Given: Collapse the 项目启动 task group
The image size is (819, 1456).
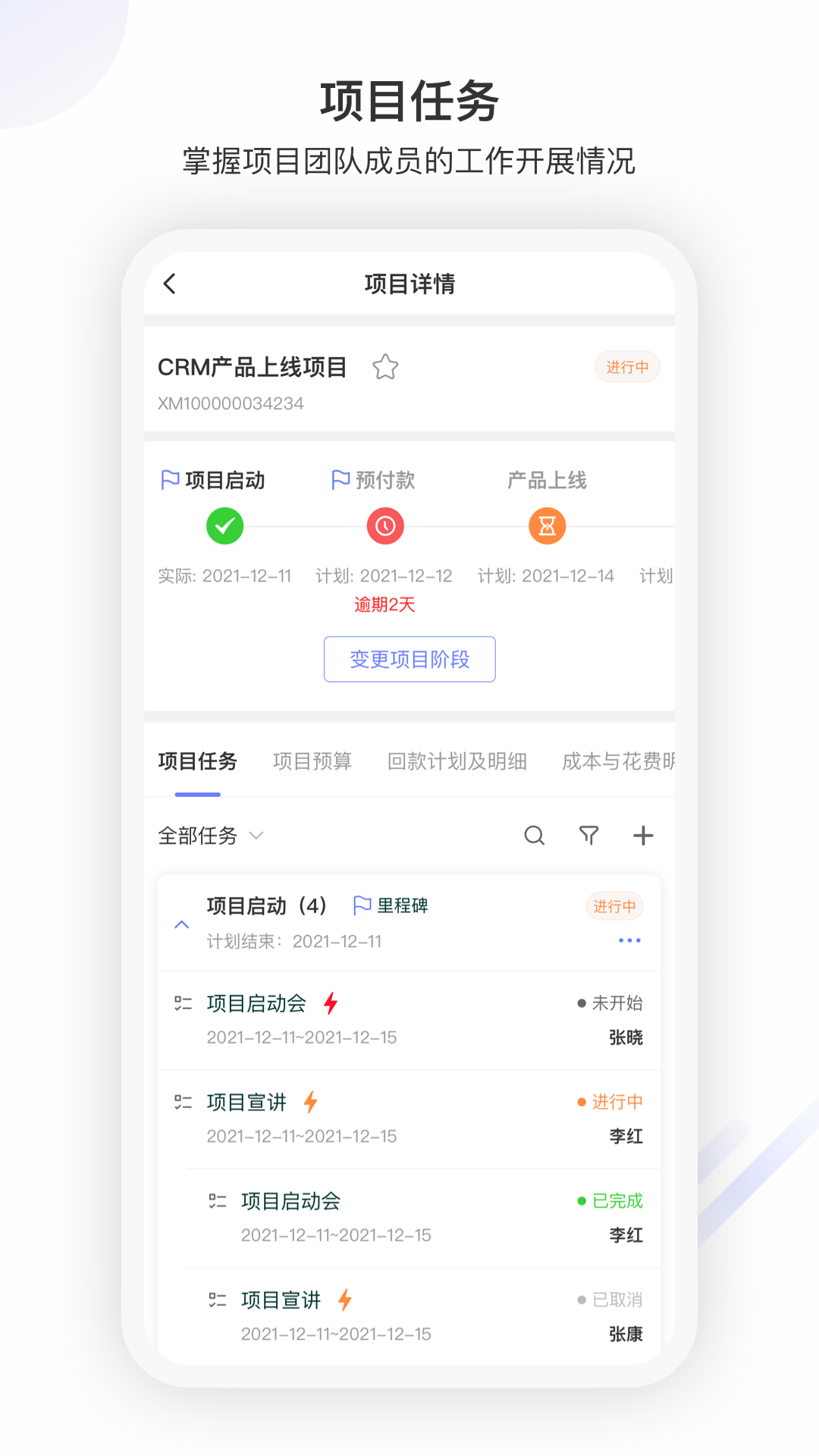Looking at the screenshot, I should (181, 924).
